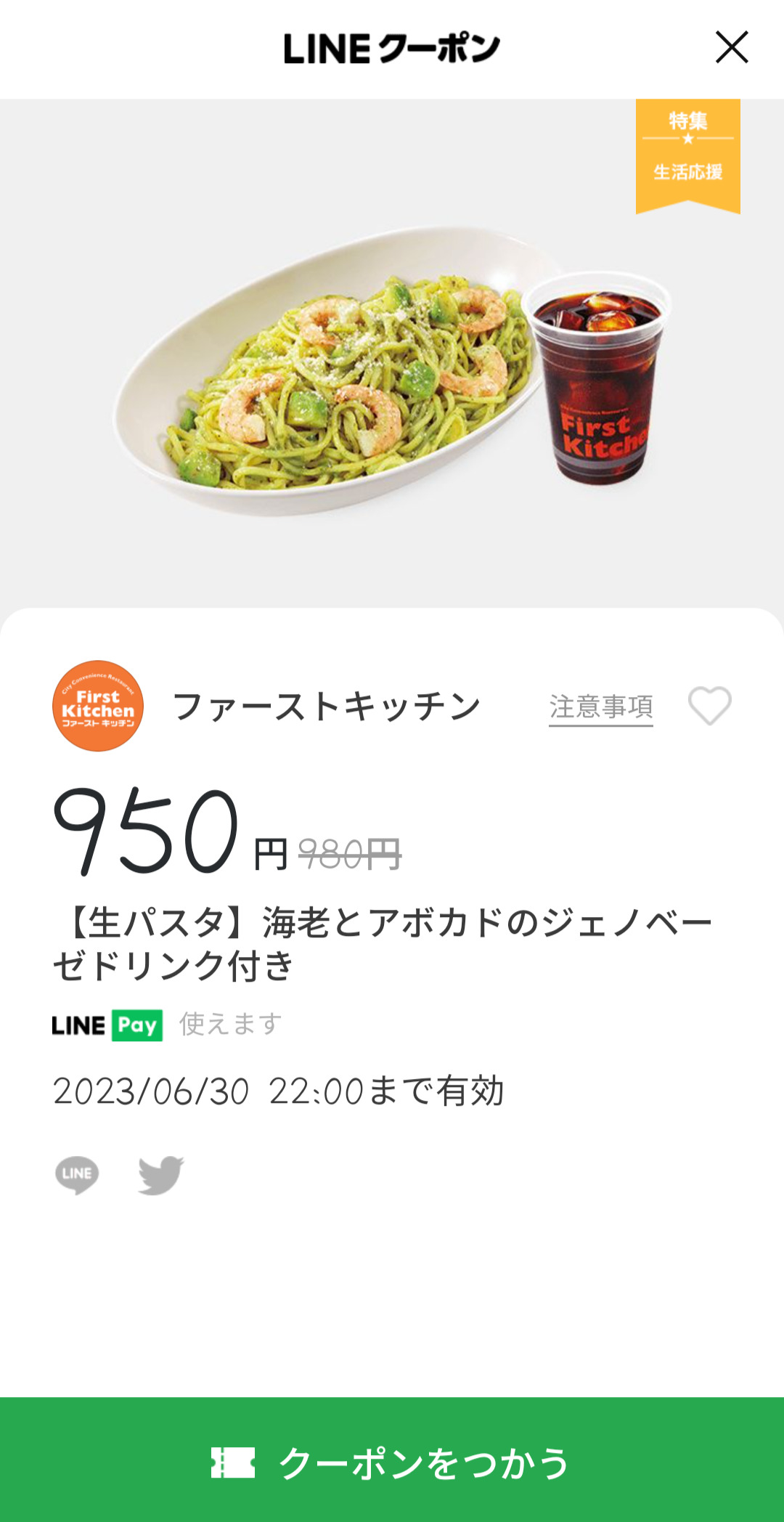Close the LINE coupon screen
This screenshot has width=784, height=1522.
(x=731, y=48)
